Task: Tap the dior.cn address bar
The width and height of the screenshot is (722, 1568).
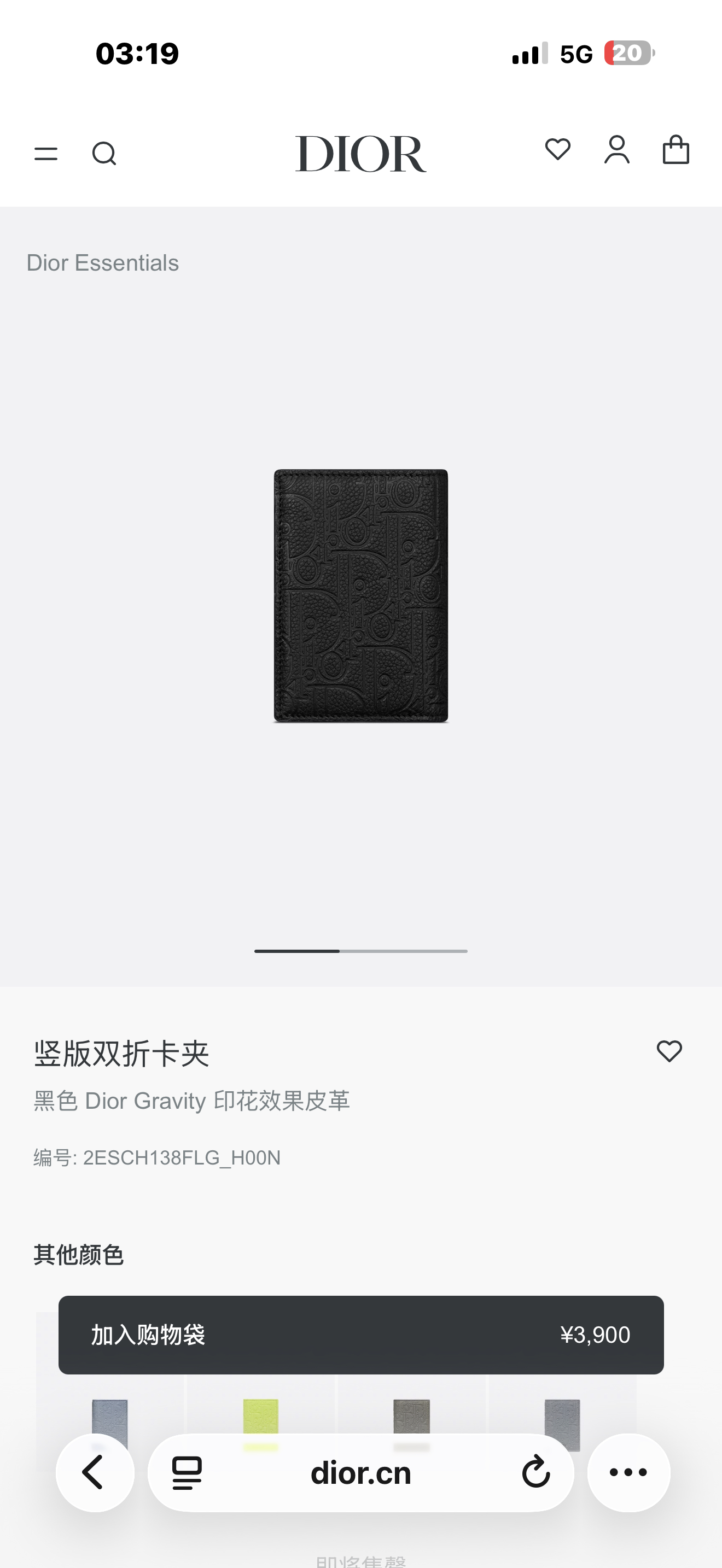Action: coord(360,1472)
